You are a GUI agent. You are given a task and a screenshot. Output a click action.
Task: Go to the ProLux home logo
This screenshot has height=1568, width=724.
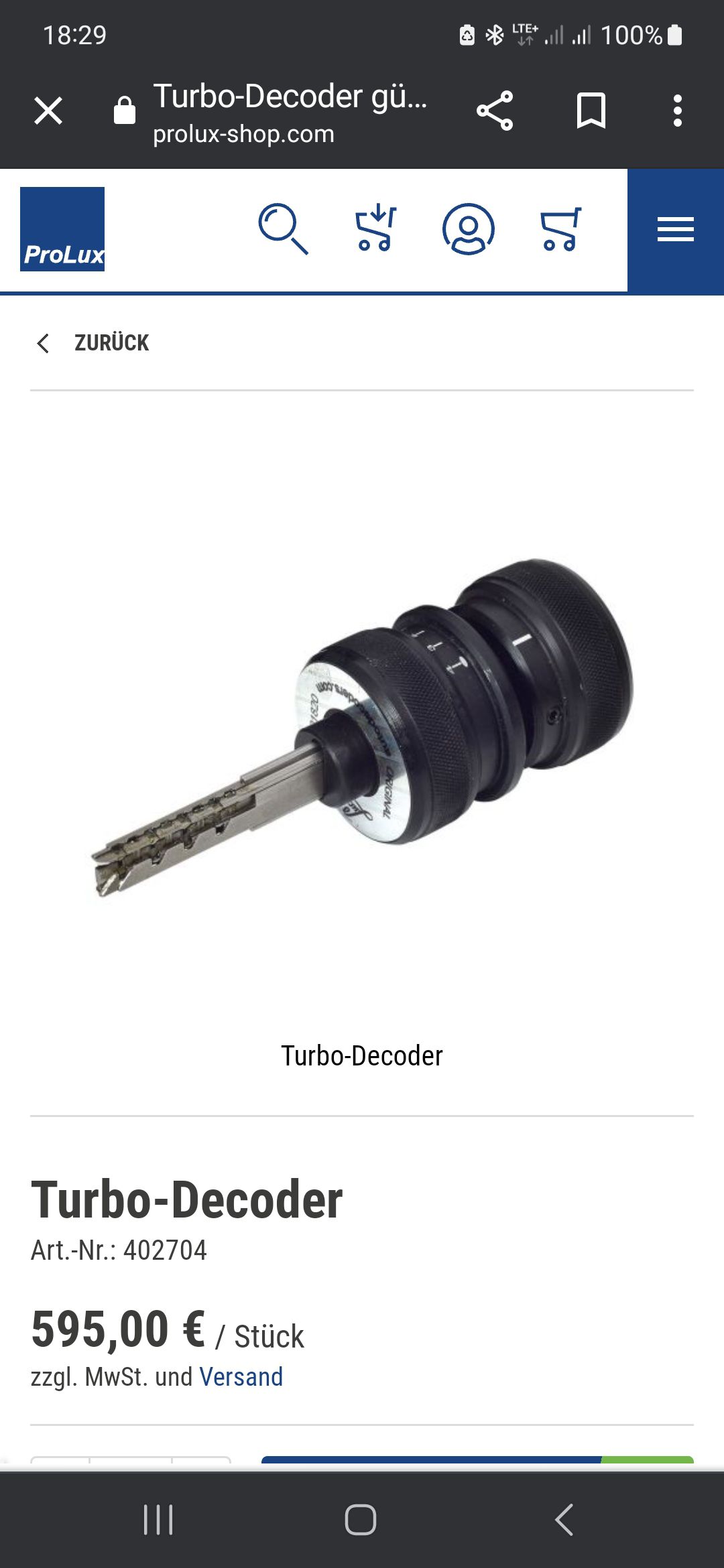point(62,229)
